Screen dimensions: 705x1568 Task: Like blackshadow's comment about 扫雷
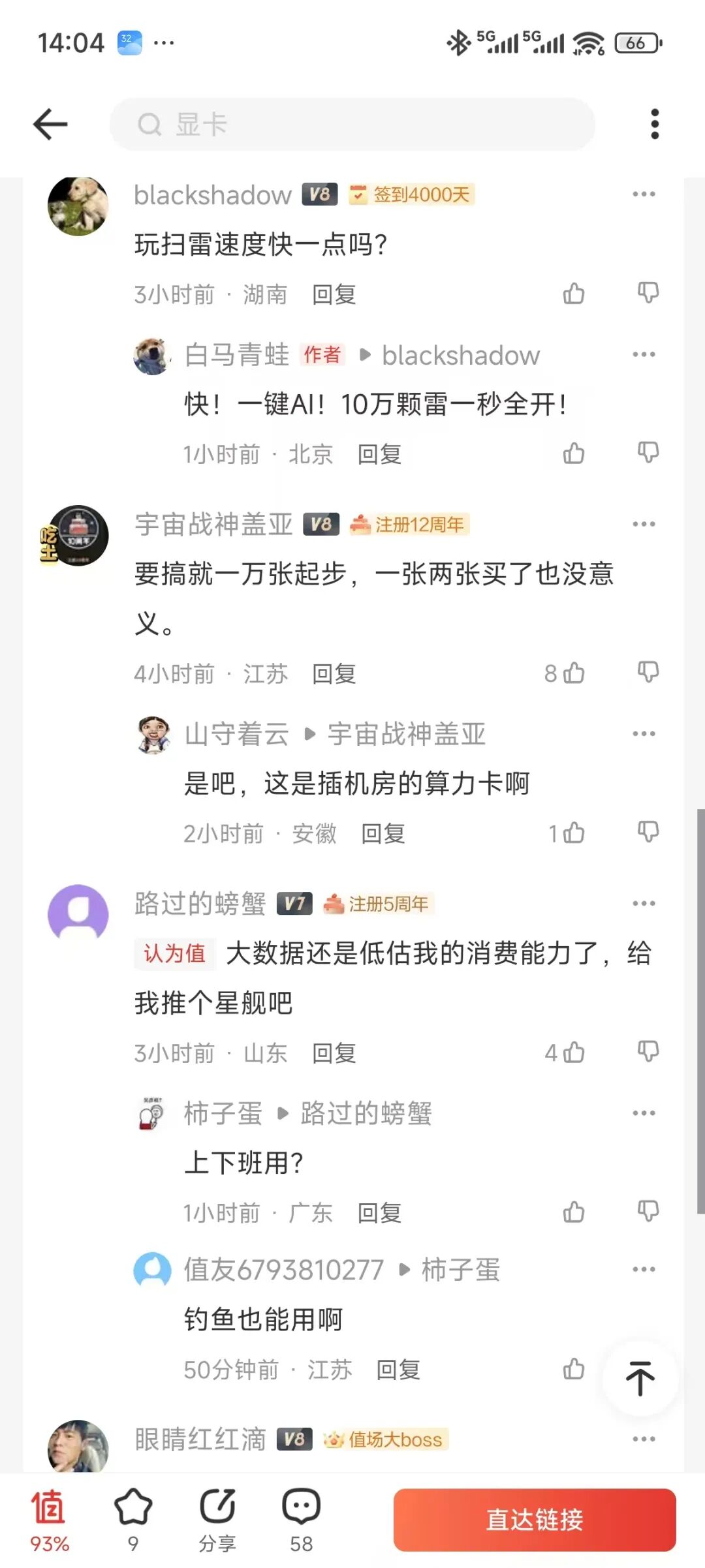click(x=574, y=294)
